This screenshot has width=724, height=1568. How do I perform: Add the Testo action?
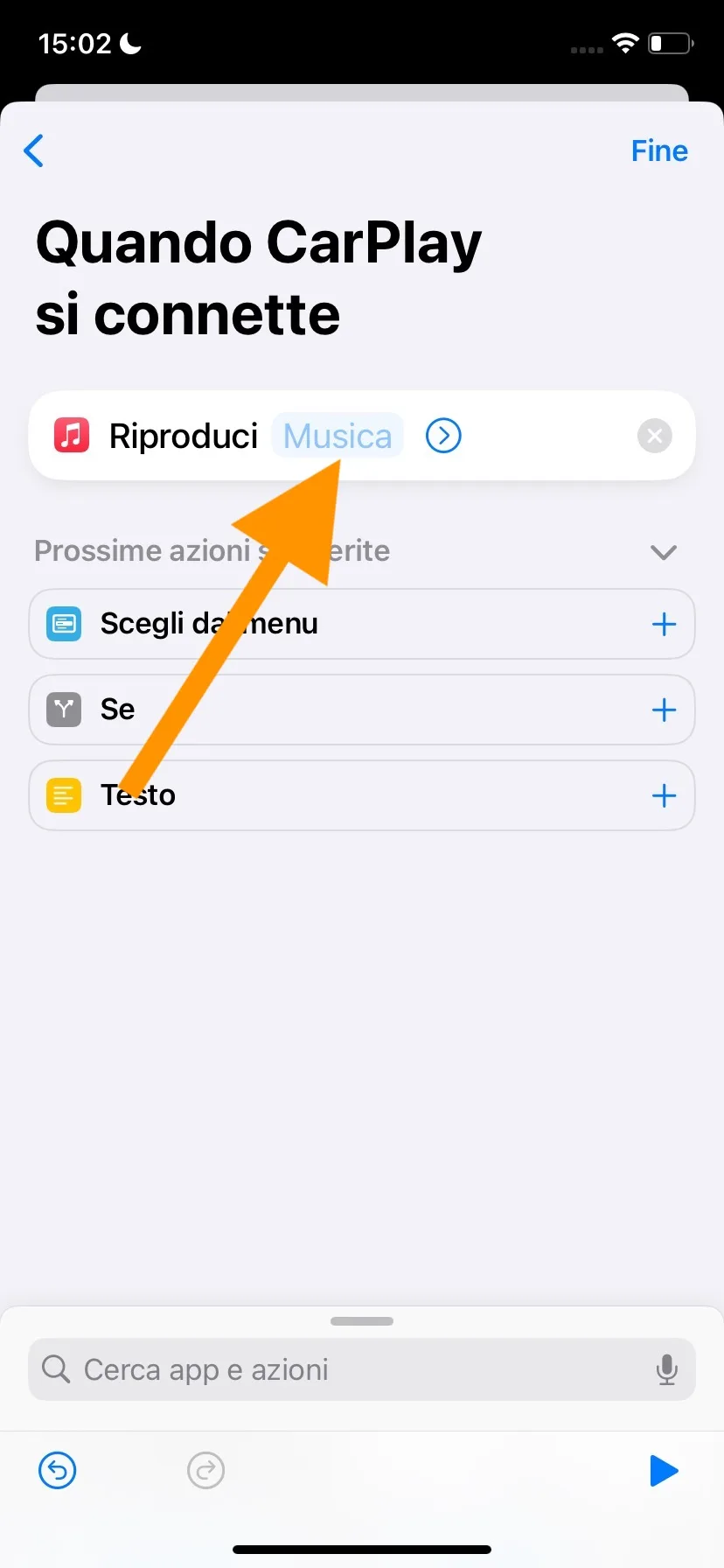tap(664, 795)
